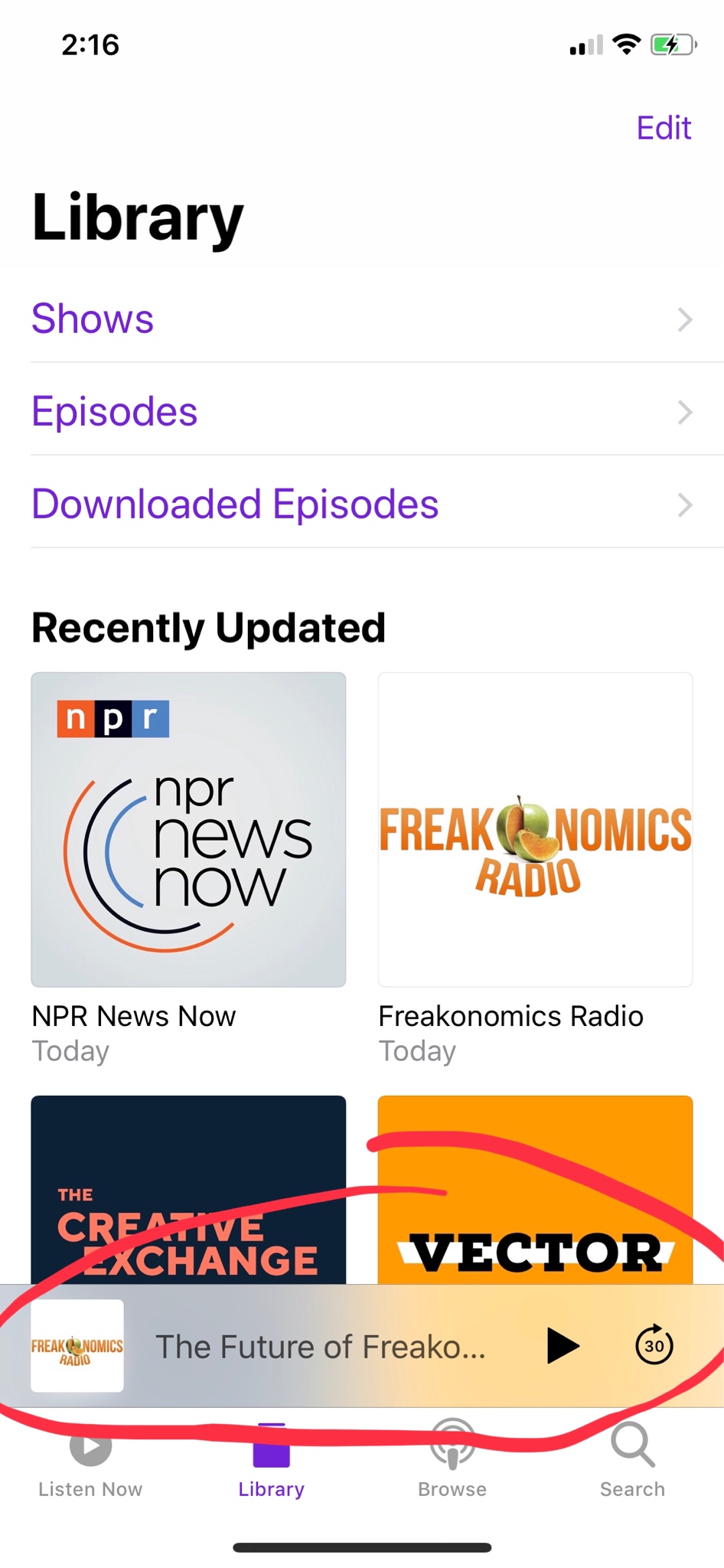Skip forward 30 seconds
724x1568 pixels.
(x=654, y=1345)
